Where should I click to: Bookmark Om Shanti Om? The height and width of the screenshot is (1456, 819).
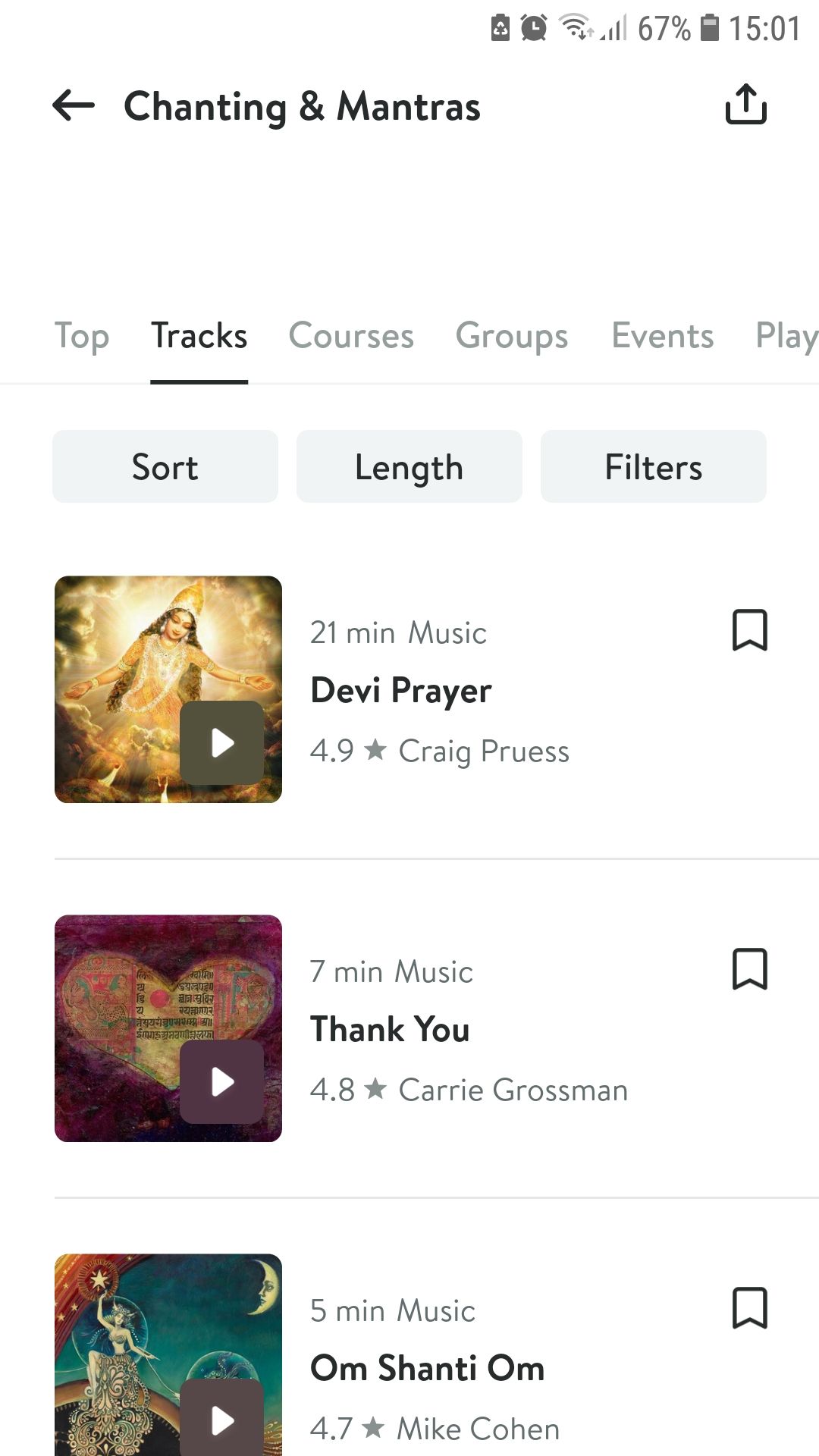(x=750, y=1308)
